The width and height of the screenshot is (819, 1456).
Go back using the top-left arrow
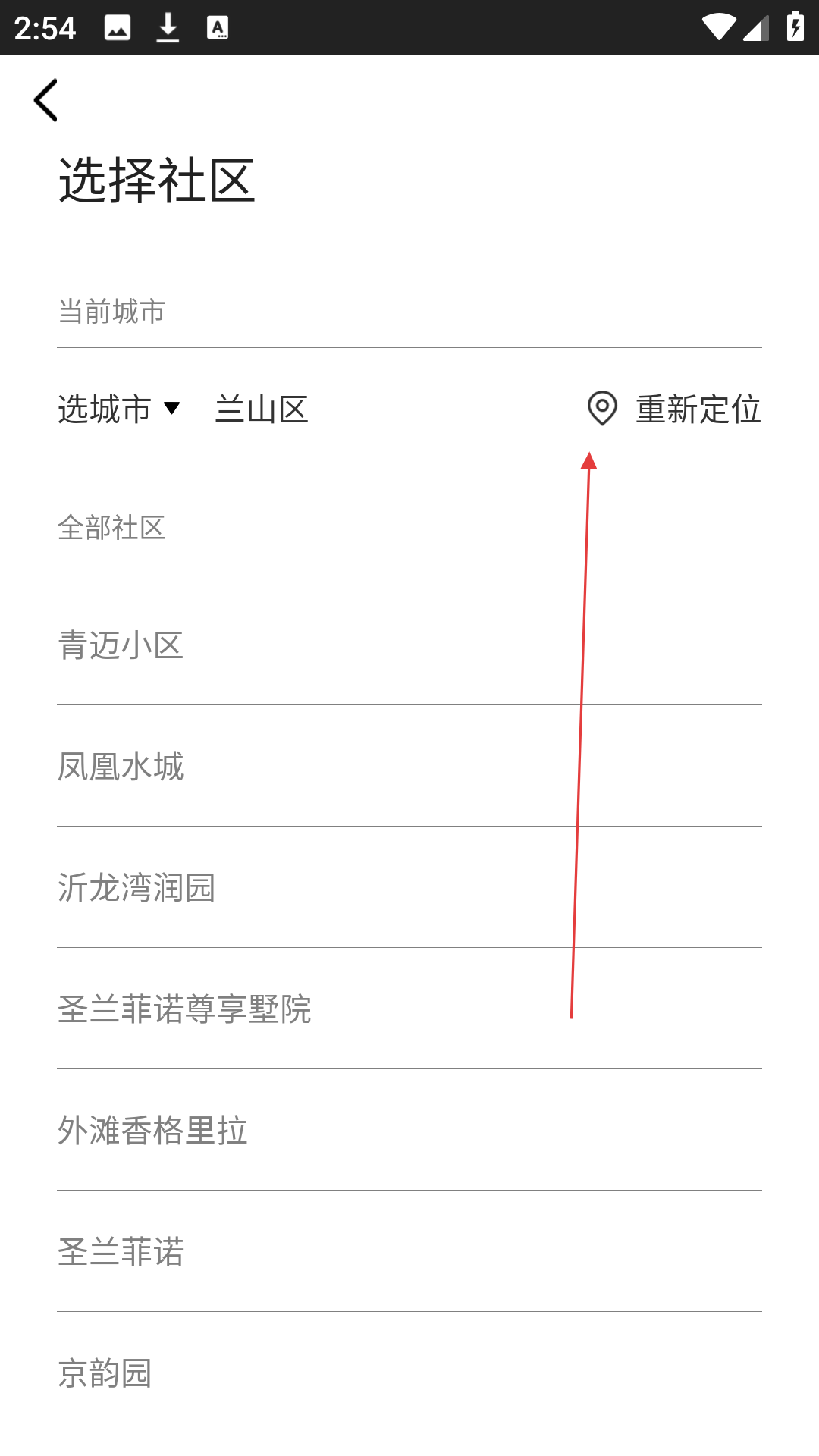coord(45,100)
